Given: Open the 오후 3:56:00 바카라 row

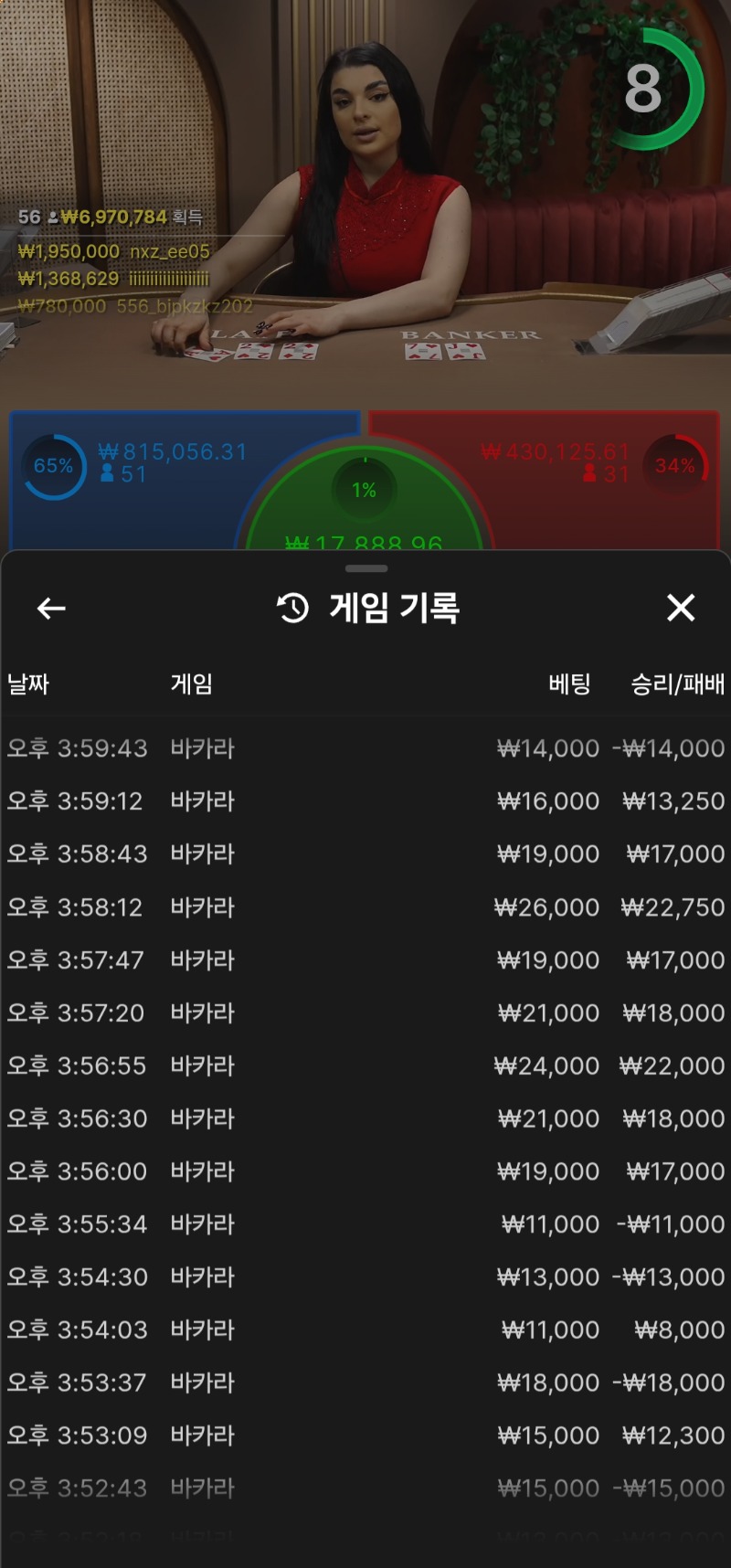Looking at the screenshot, I should pyautogui.click(x=365, y=1171).
